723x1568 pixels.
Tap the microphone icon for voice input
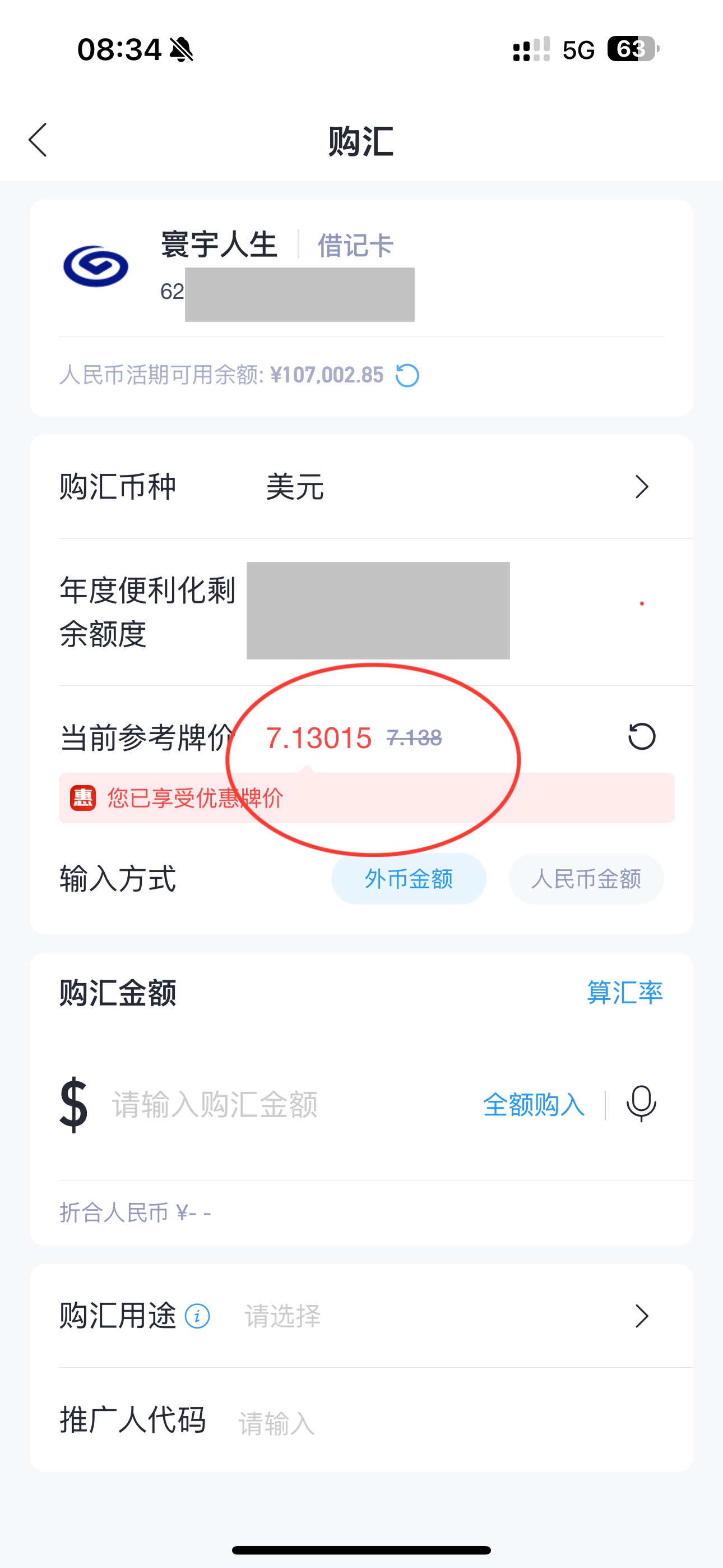(x=641, y=1105)
